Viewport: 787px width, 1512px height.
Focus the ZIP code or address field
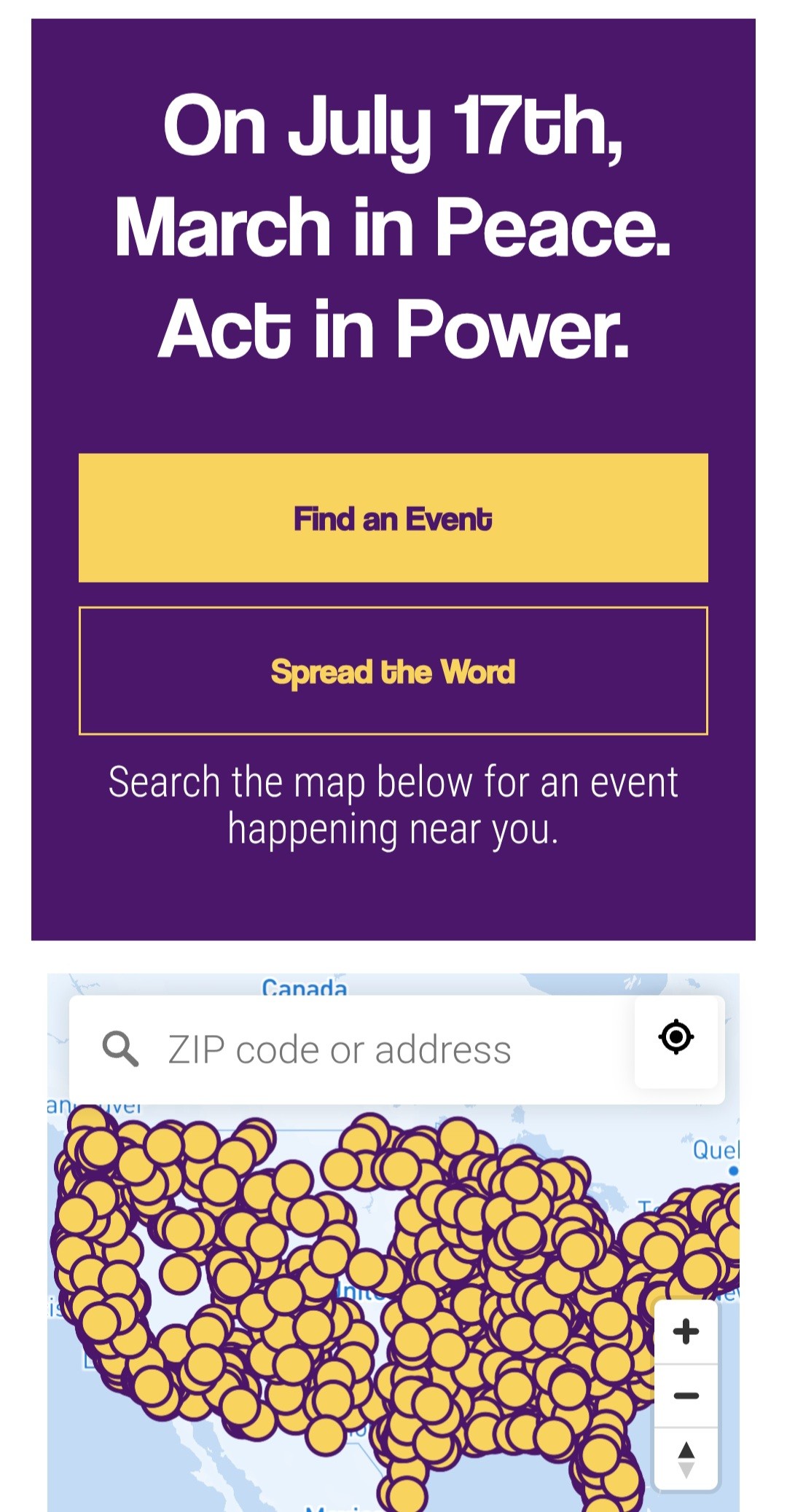(351, 1050)
